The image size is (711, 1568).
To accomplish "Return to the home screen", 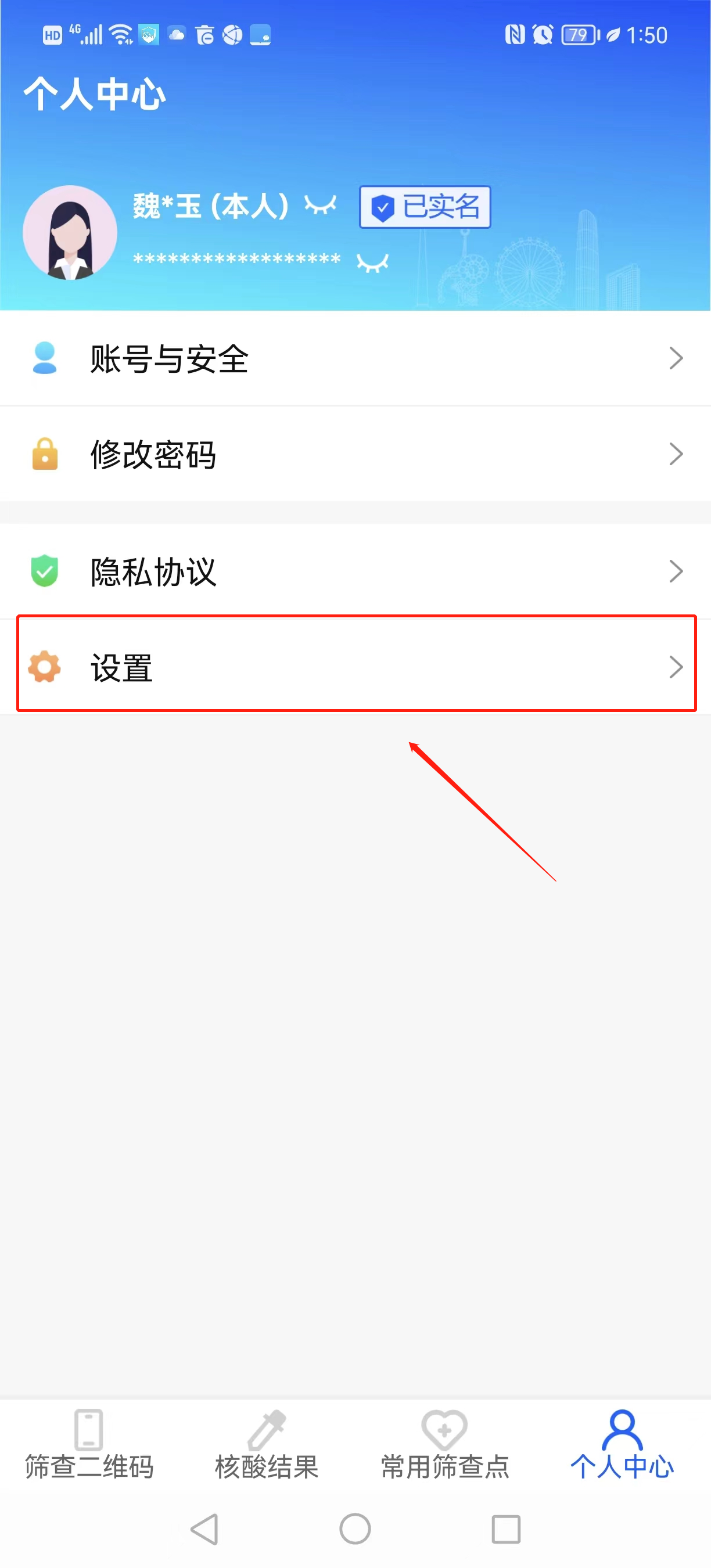I will point(355,1529).
